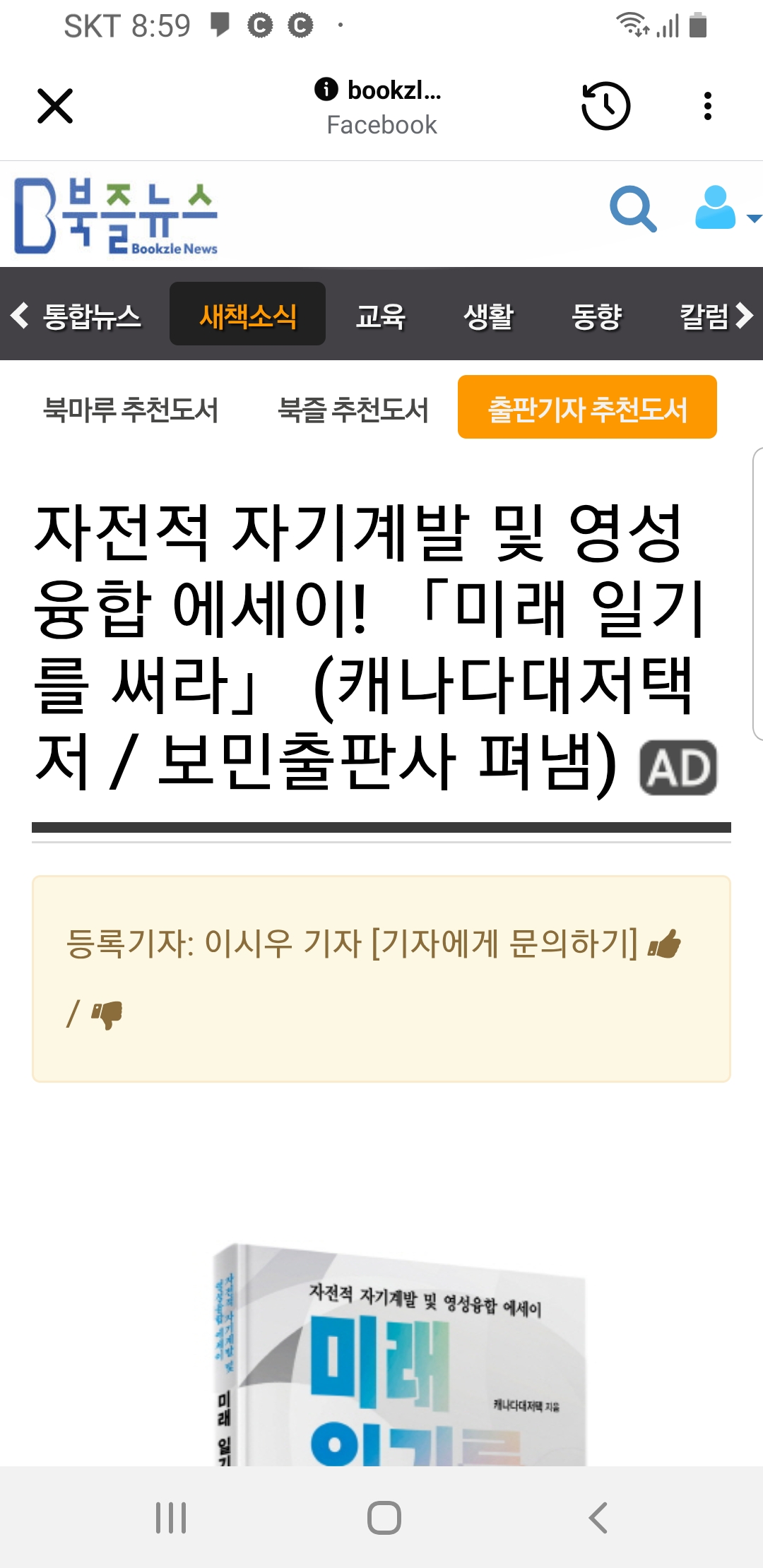Image resolution: width=763 pixels, height=1568 pixels.
Task: Open the three-dot overflow menu
Action: coord(707,106)
